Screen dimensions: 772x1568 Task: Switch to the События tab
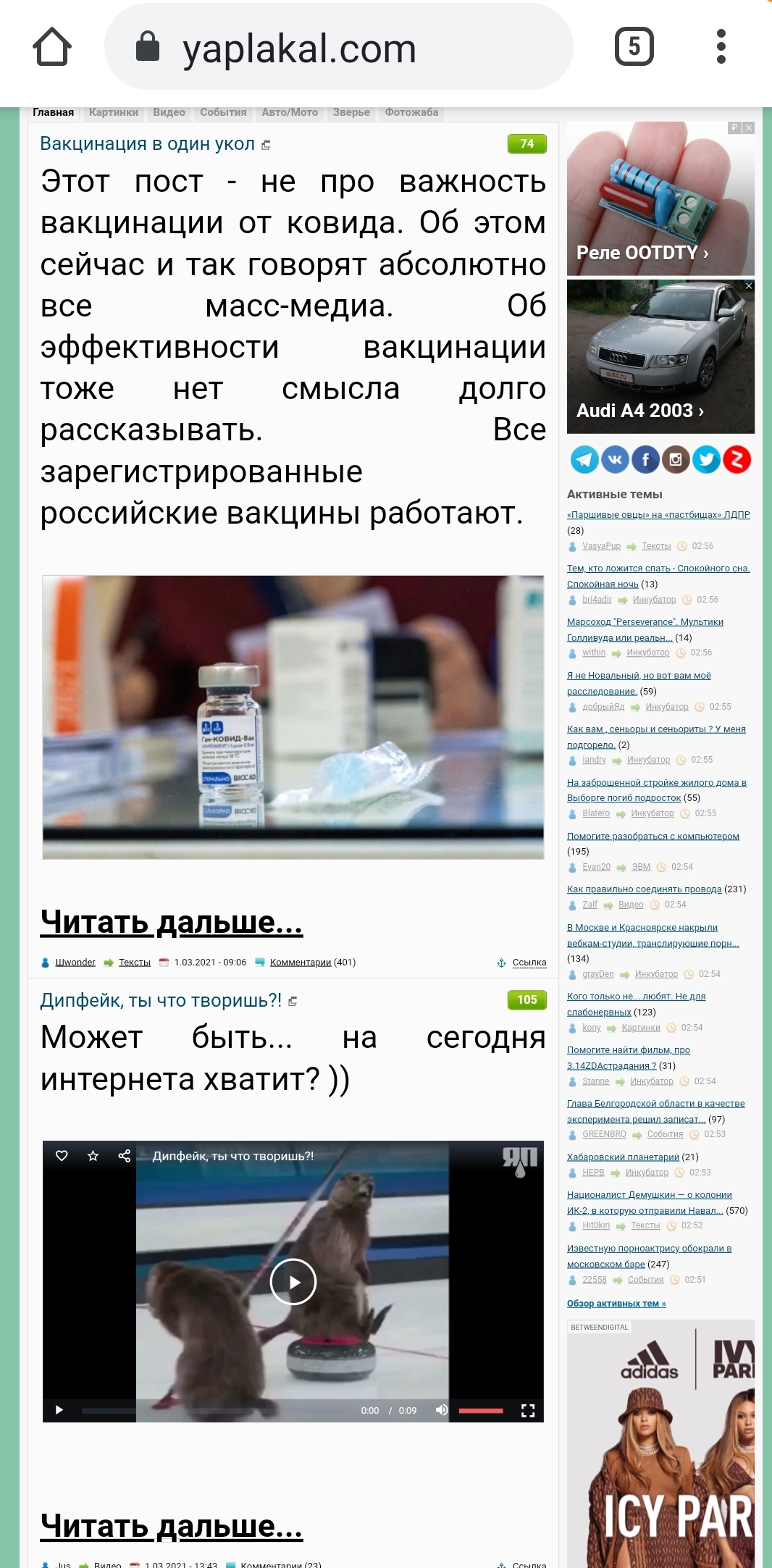[223, 112]
